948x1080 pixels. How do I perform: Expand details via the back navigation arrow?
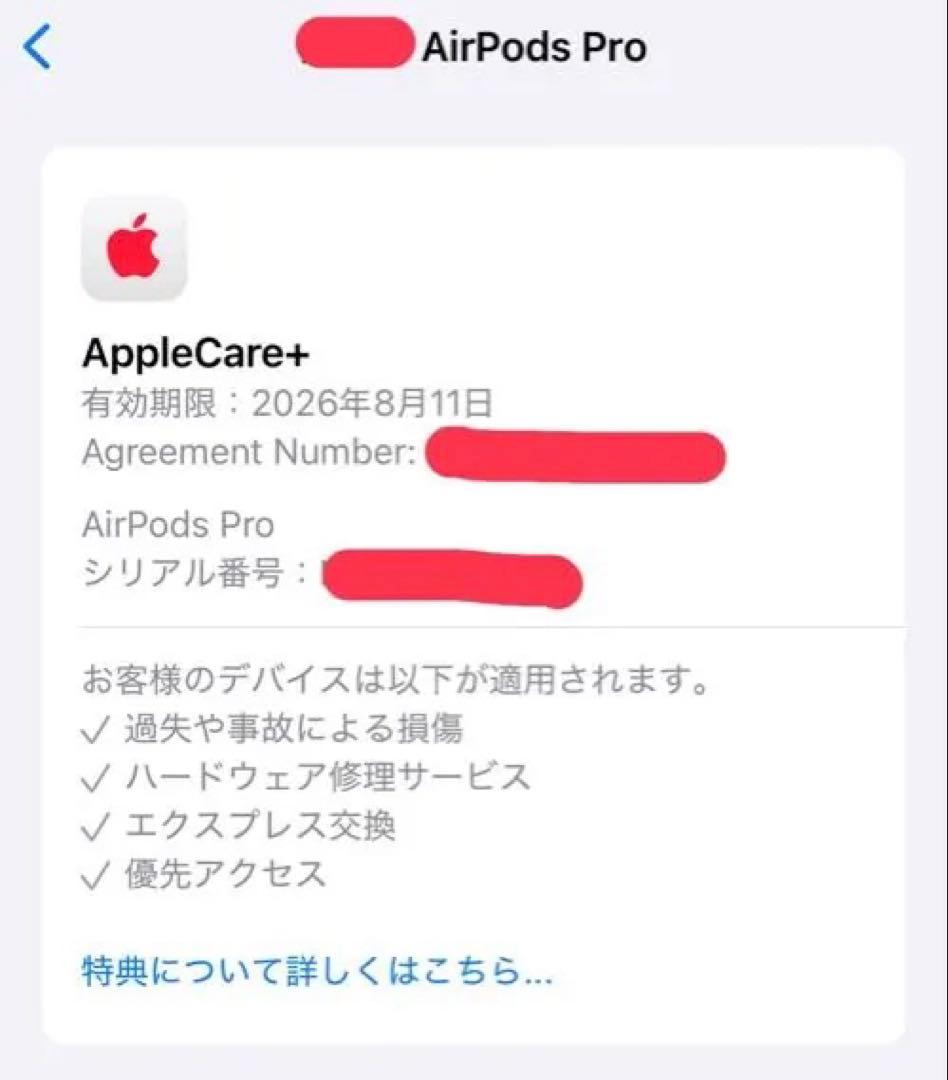pyautogui.click(x=36, y=45)
